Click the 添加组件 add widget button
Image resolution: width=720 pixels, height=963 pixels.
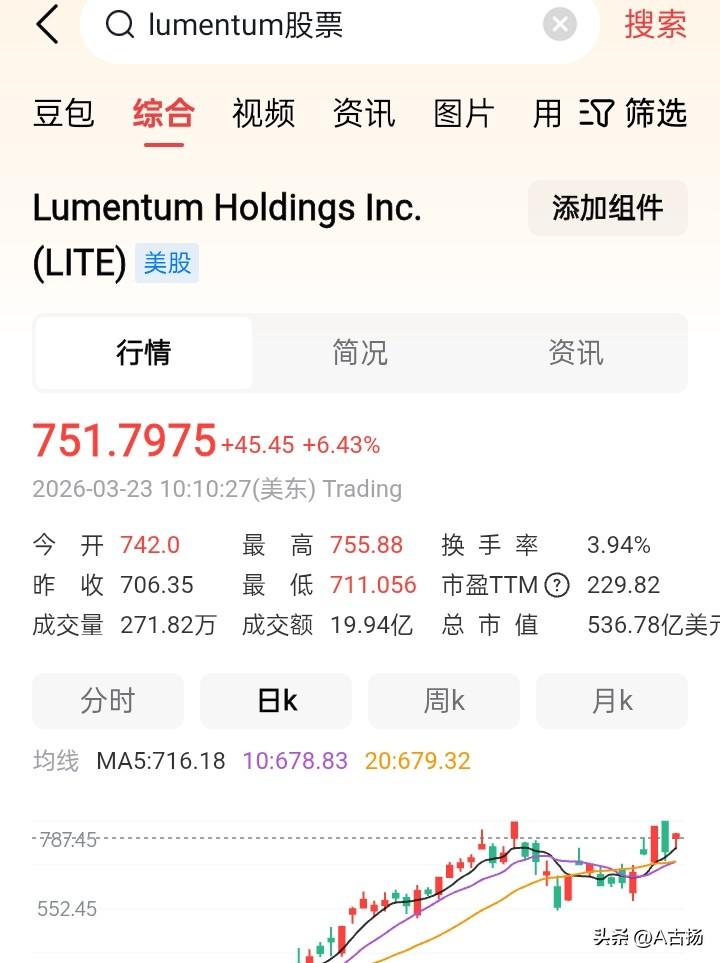[607, 208]
